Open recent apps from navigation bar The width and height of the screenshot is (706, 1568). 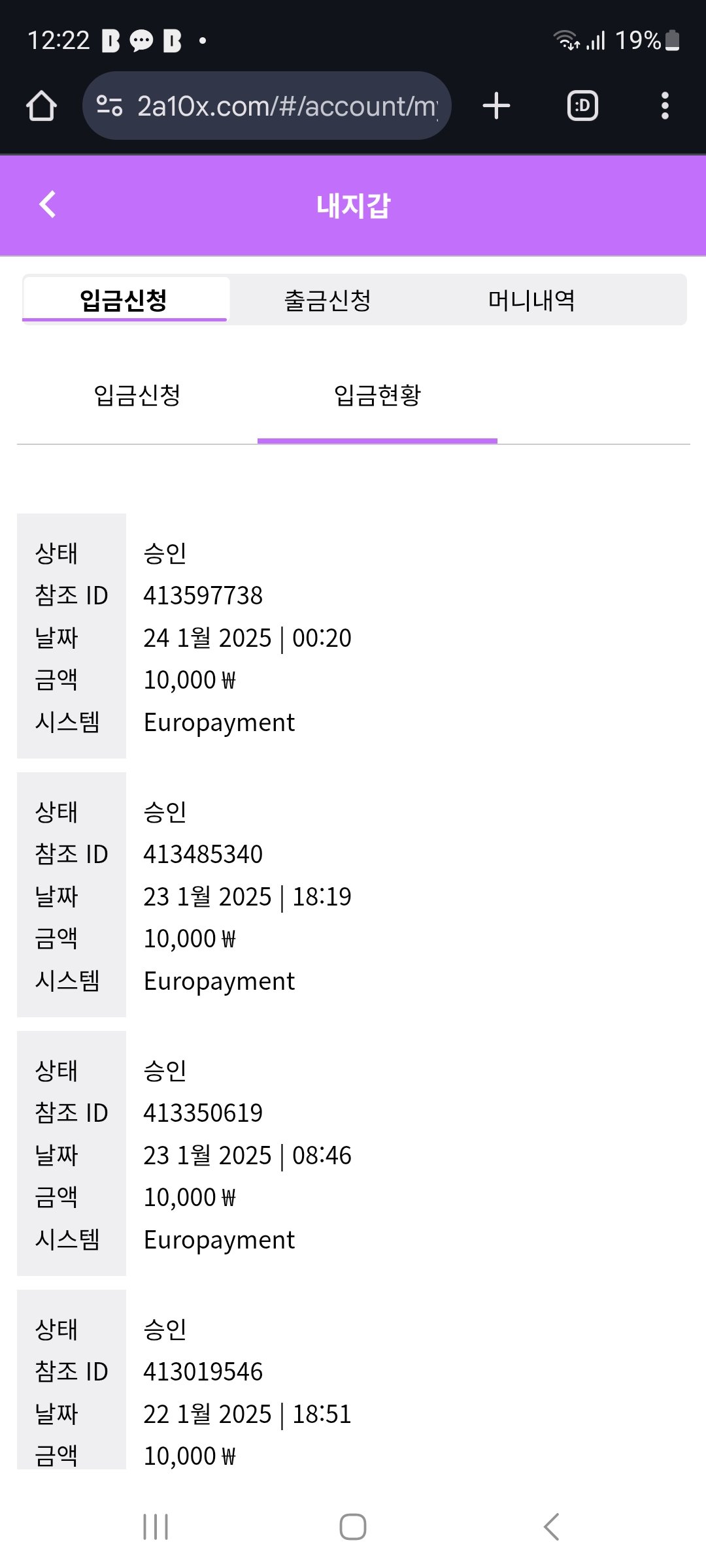click(x=156, y=1527)
